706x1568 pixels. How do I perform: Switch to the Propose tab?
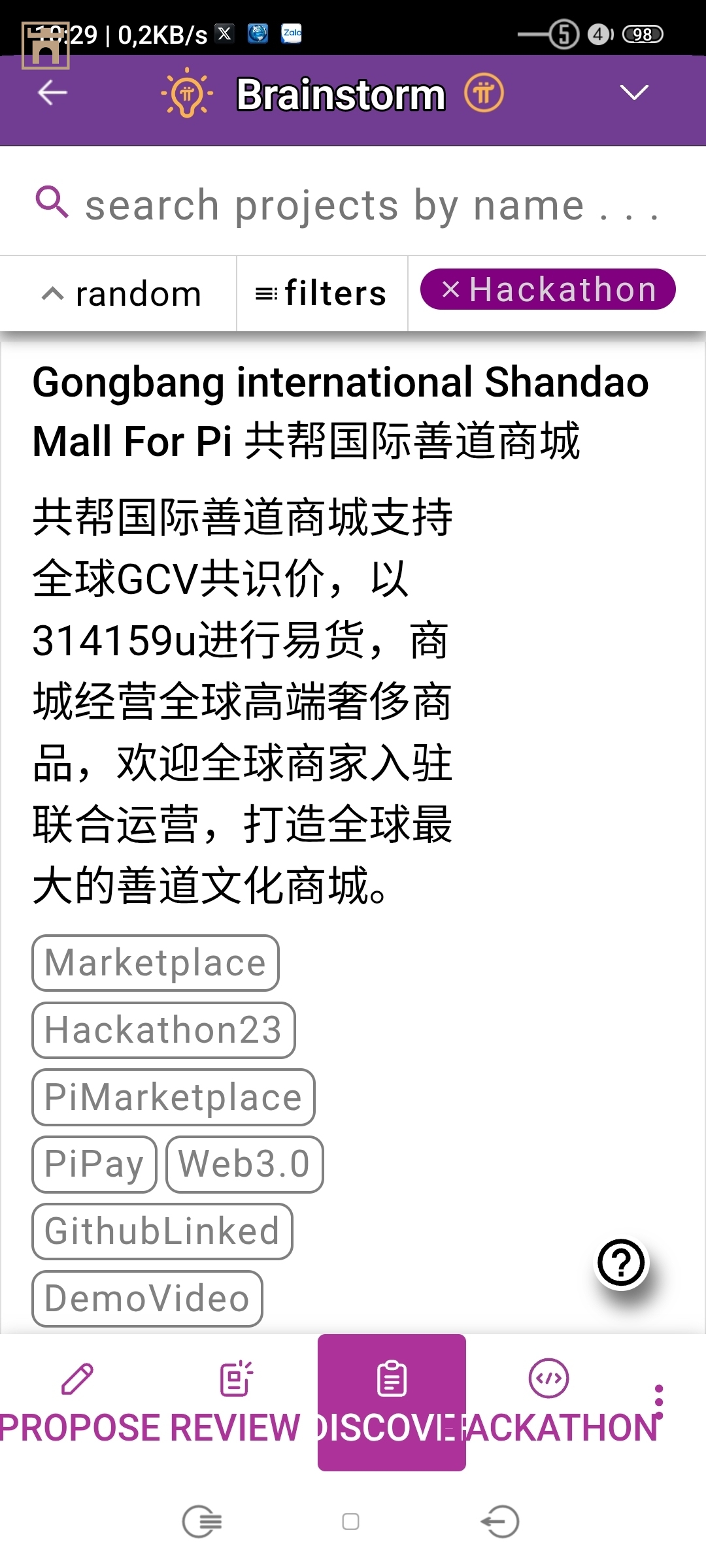click(x=77, y=1401)
